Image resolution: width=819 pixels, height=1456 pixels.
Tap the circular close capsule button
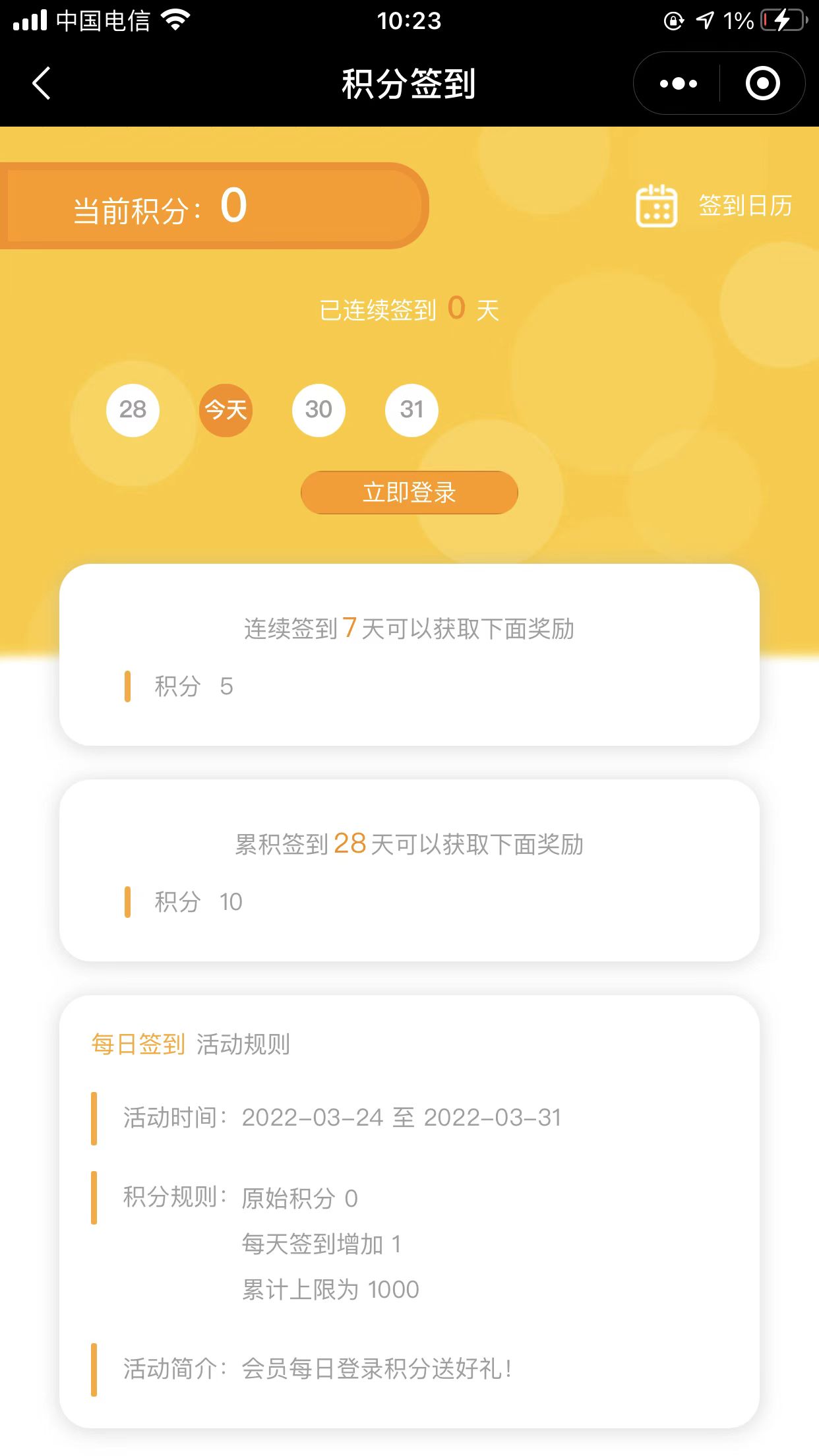tap(763, 83)
